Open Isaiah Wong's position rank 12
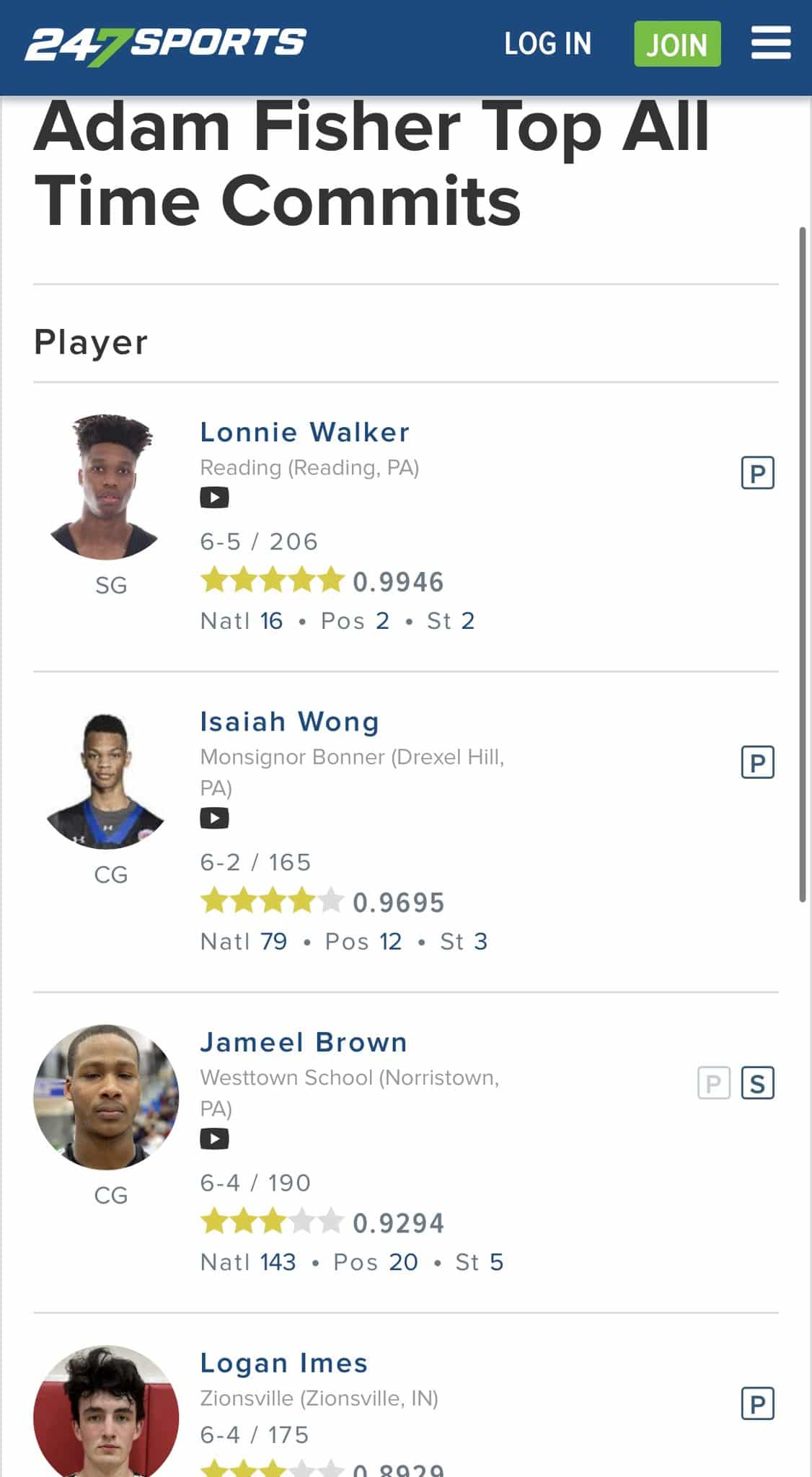This screenshot has height=1477, width=812. tap(390, 941)
